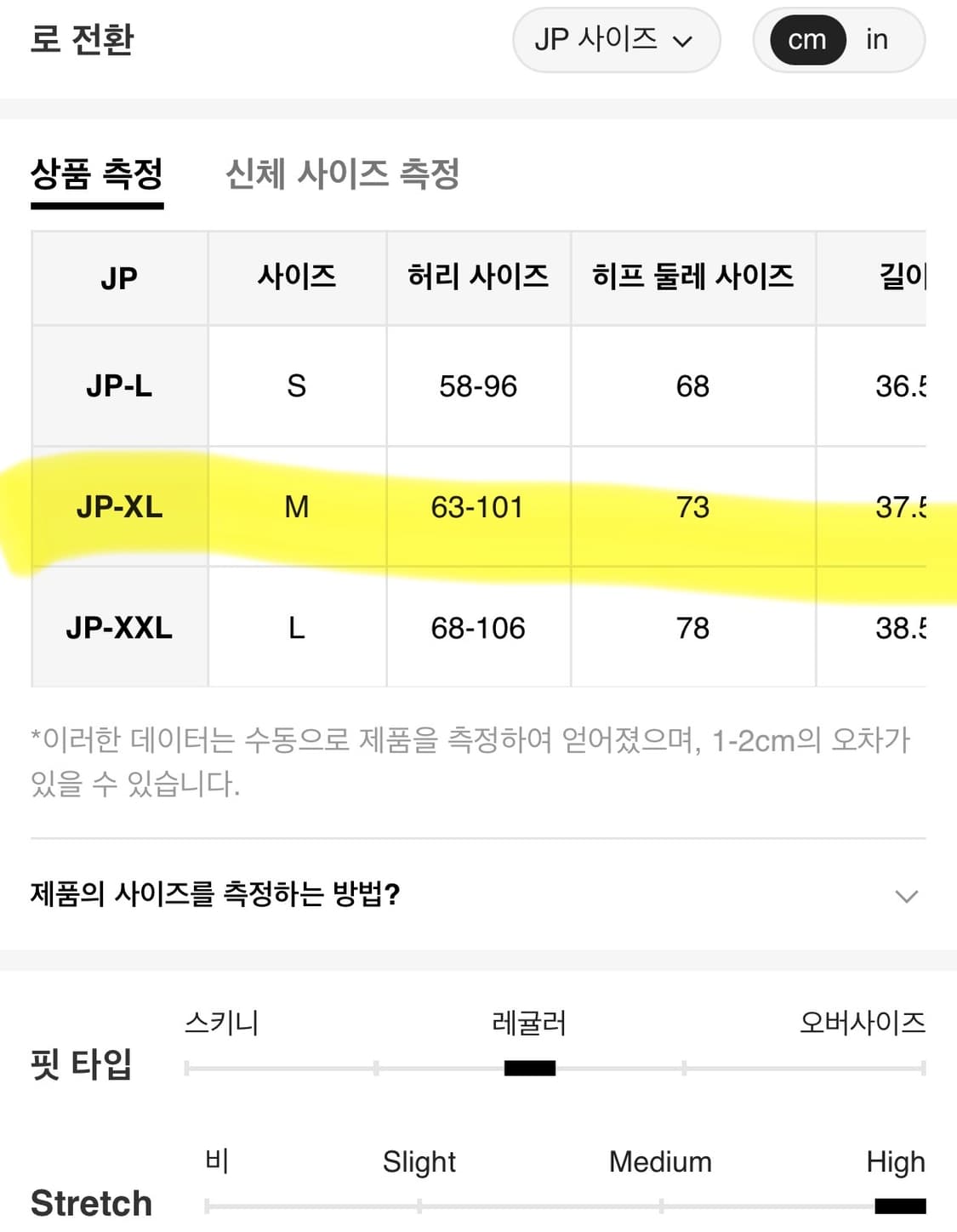
Task: Click the Medium label on the Stretch scale
Action: (658, 1161)
